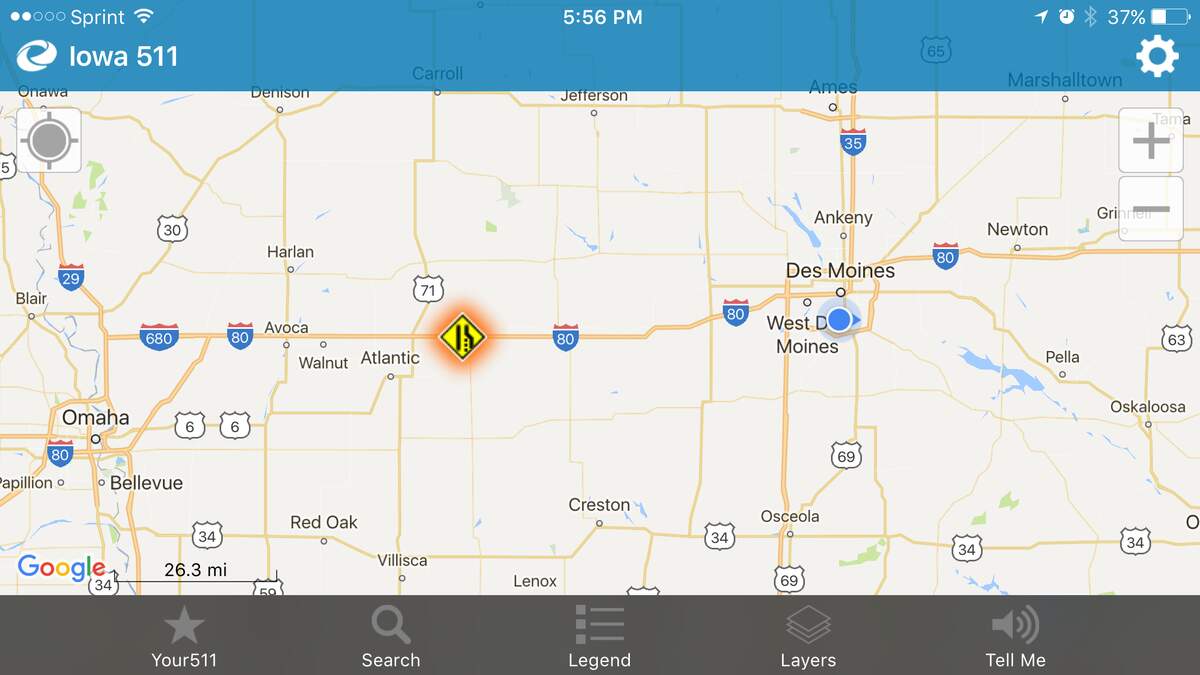Open the Search tab
The image size is (1200, 675).
pos(391,637)
